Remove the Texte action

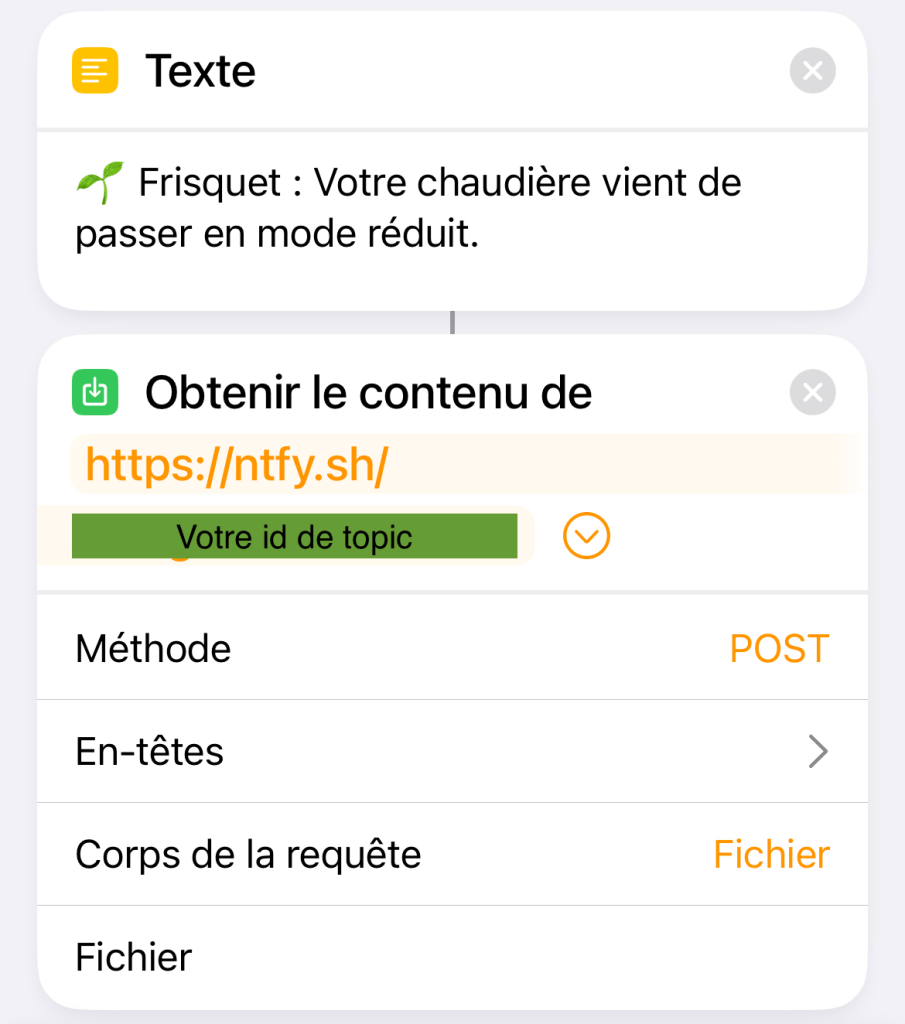coord(812,71)
